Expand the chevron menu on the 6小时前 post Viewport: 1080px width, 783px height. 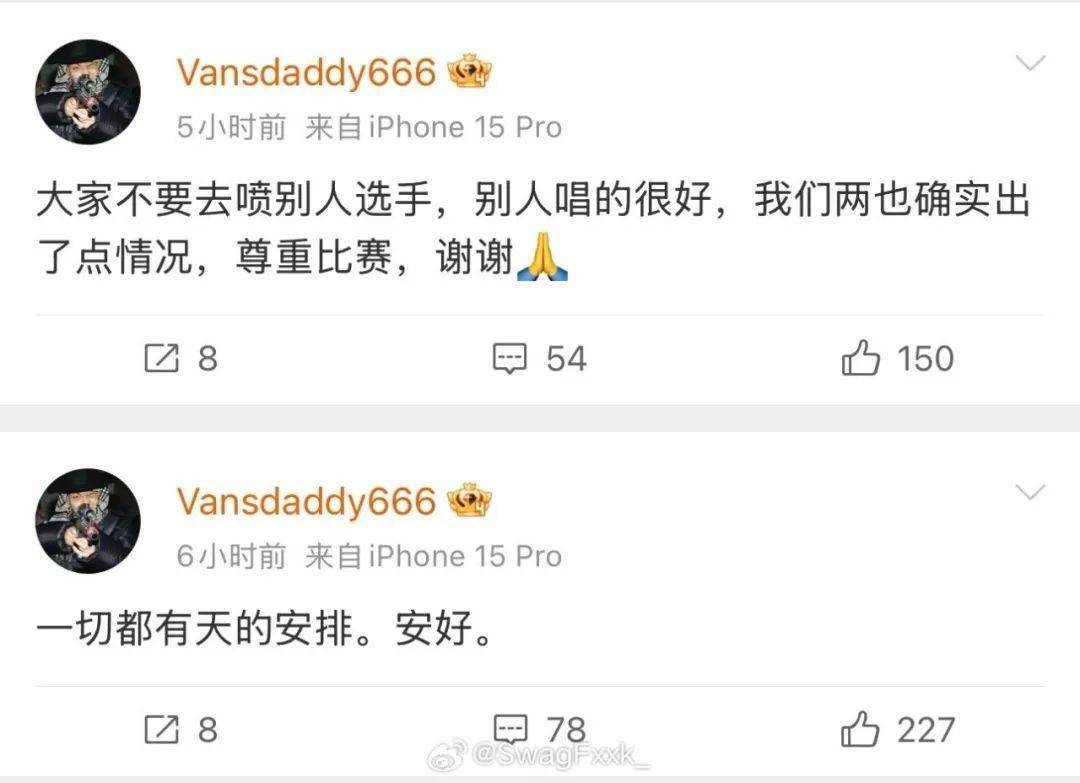[x=1029, y=492]
